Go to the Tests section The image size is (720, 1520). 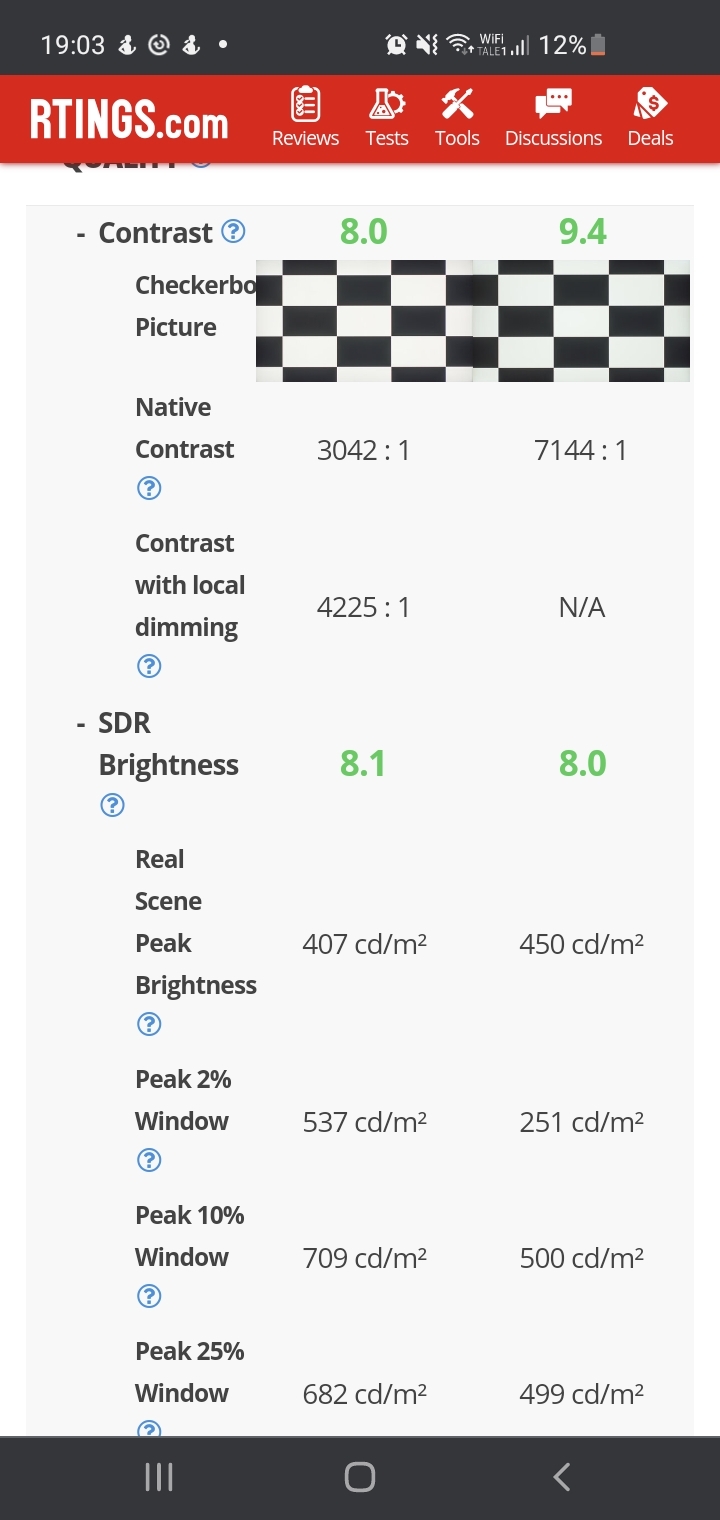[x=387, y=118]
